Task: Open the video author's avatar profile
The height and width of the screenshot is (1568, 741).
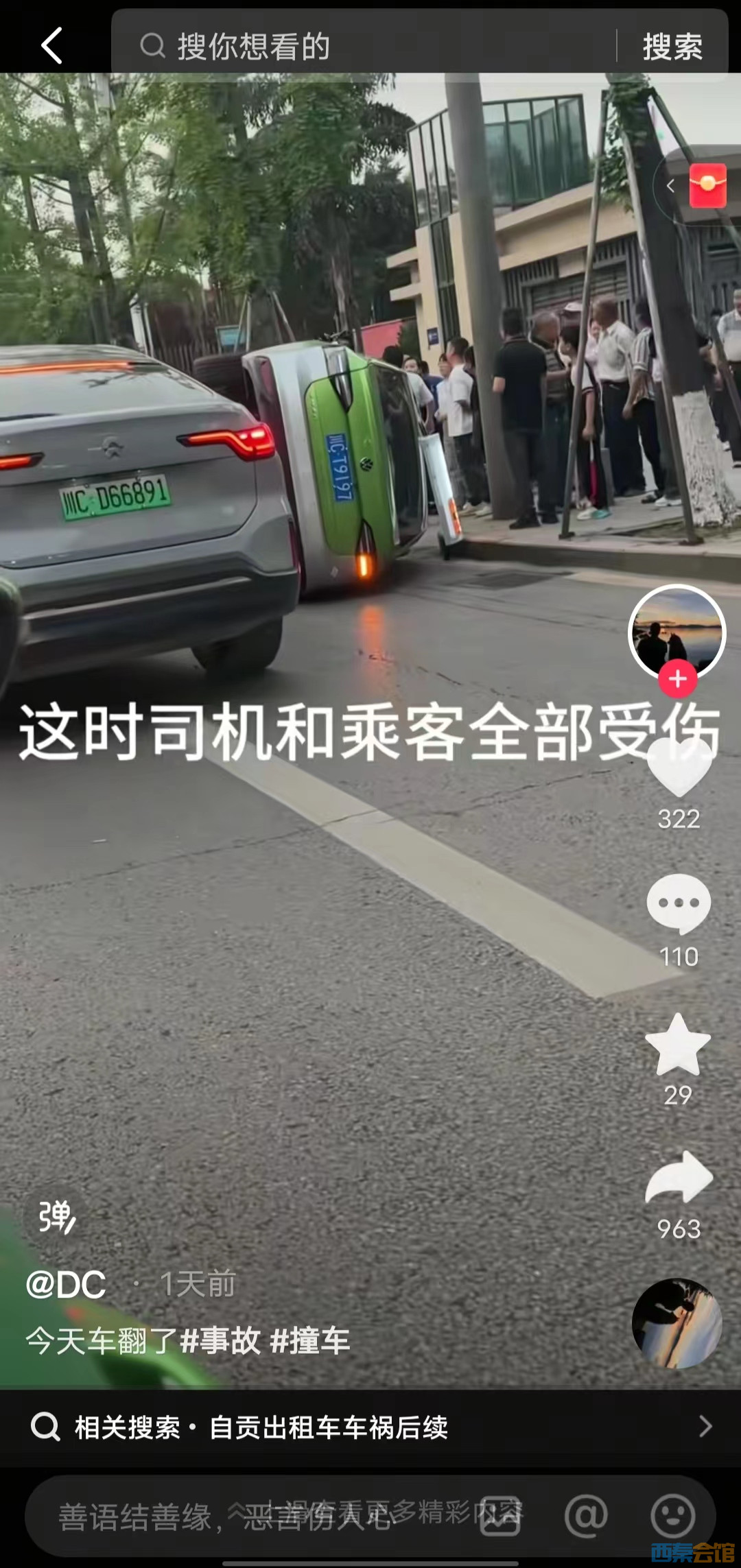Action: 677,631
